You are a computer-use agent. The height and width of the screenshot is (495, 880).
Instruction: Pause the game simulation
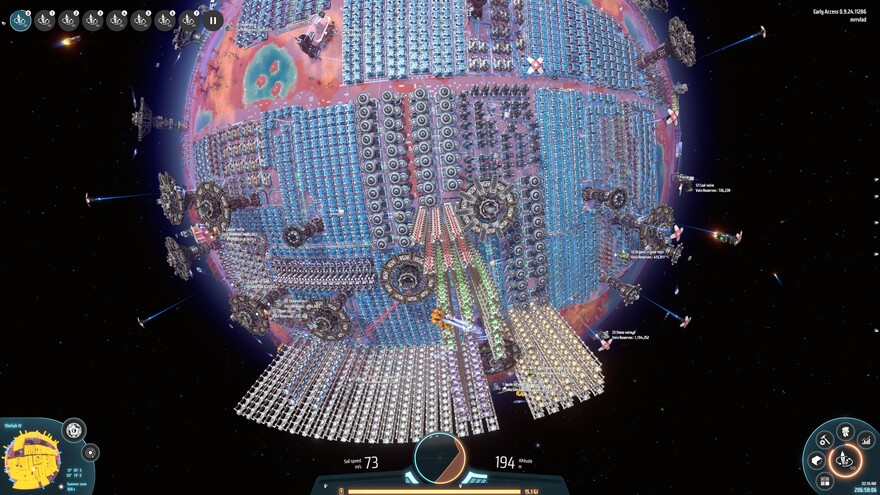(212, 19)
